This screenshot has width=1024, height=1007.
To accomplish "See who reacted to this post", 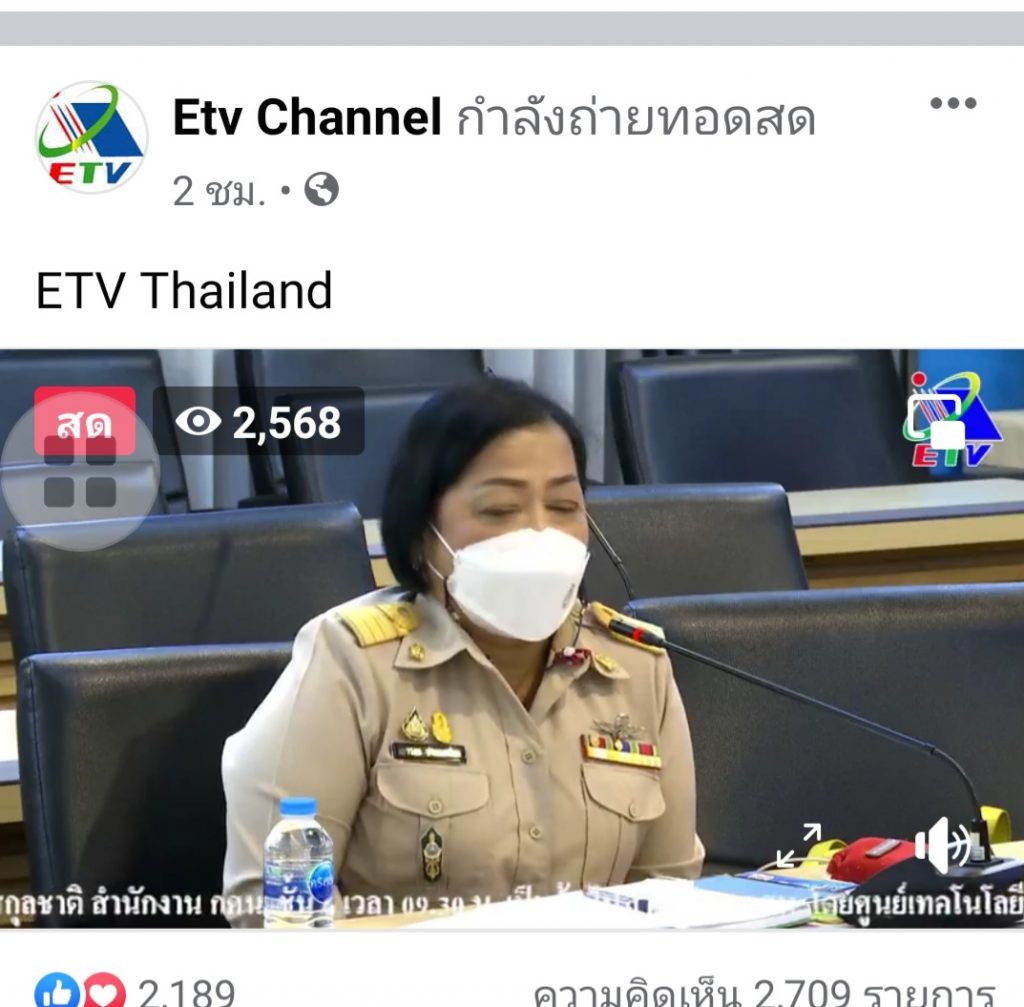I will point(135,993).
